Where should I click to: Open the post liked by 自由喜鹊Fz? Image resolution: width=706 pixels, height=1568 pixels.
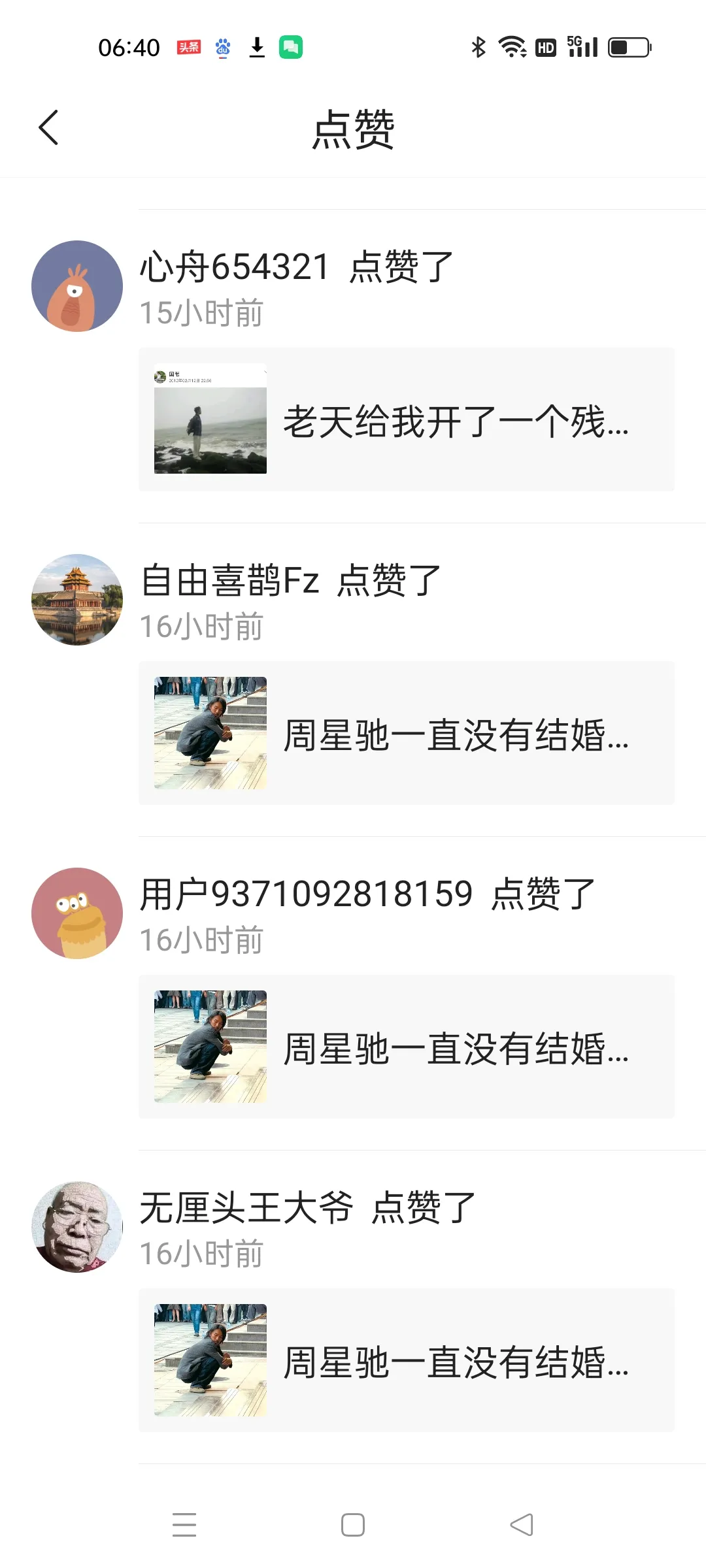[406, 733]
